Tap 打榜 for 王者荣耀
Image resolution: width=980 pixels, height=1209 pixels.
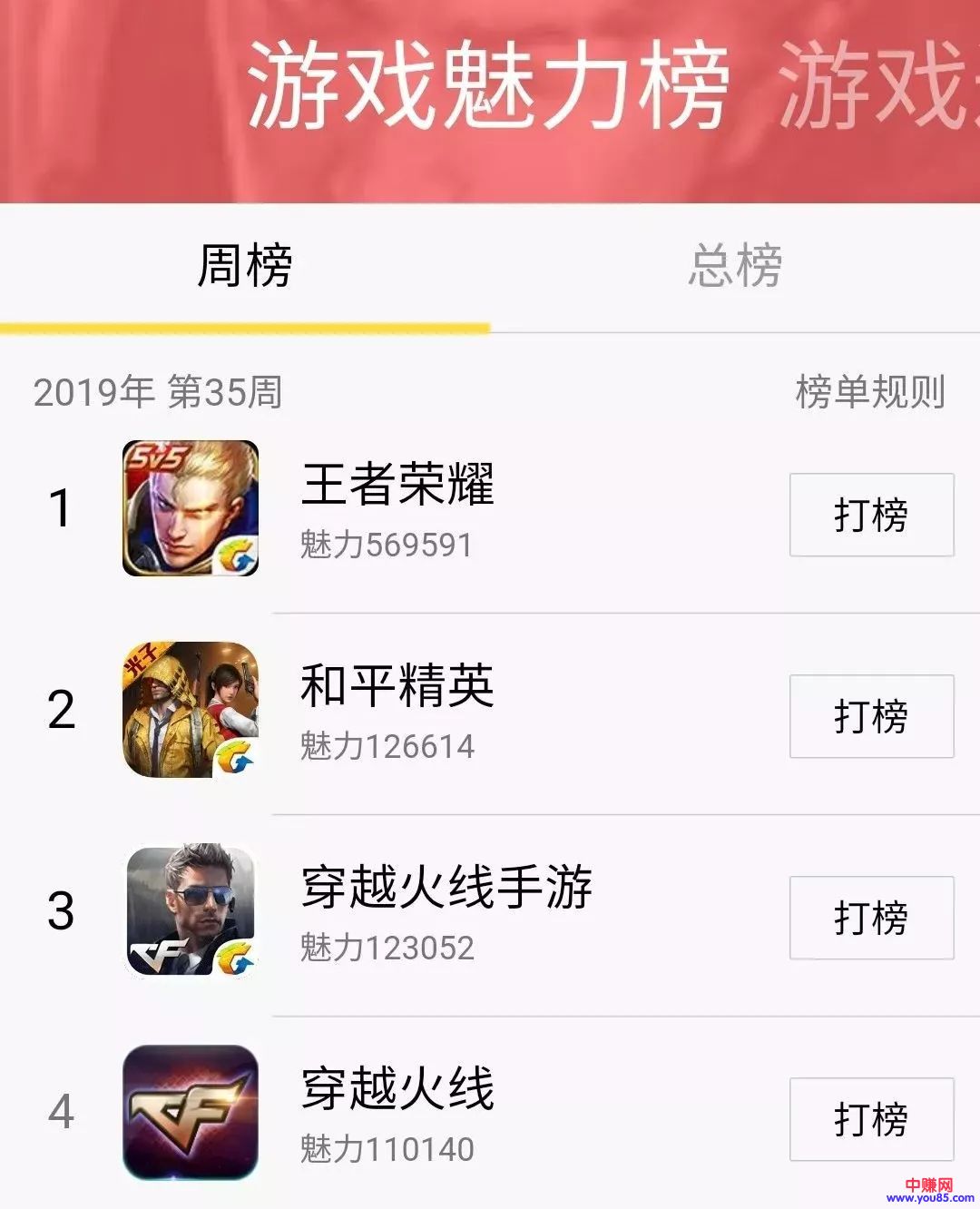[x=871, y=515]
